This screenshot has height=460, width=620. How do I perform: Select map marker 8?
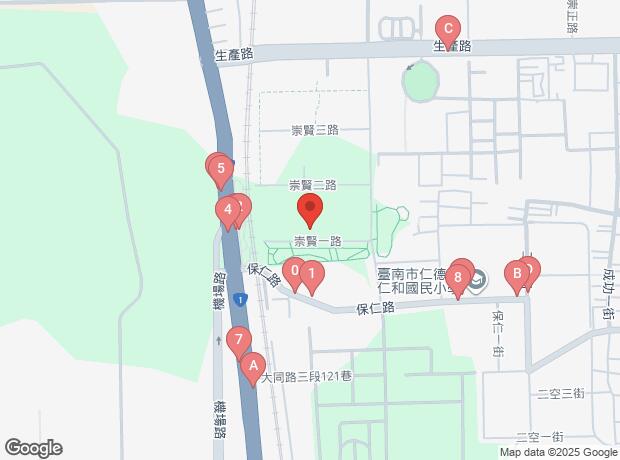coord(458,276)
